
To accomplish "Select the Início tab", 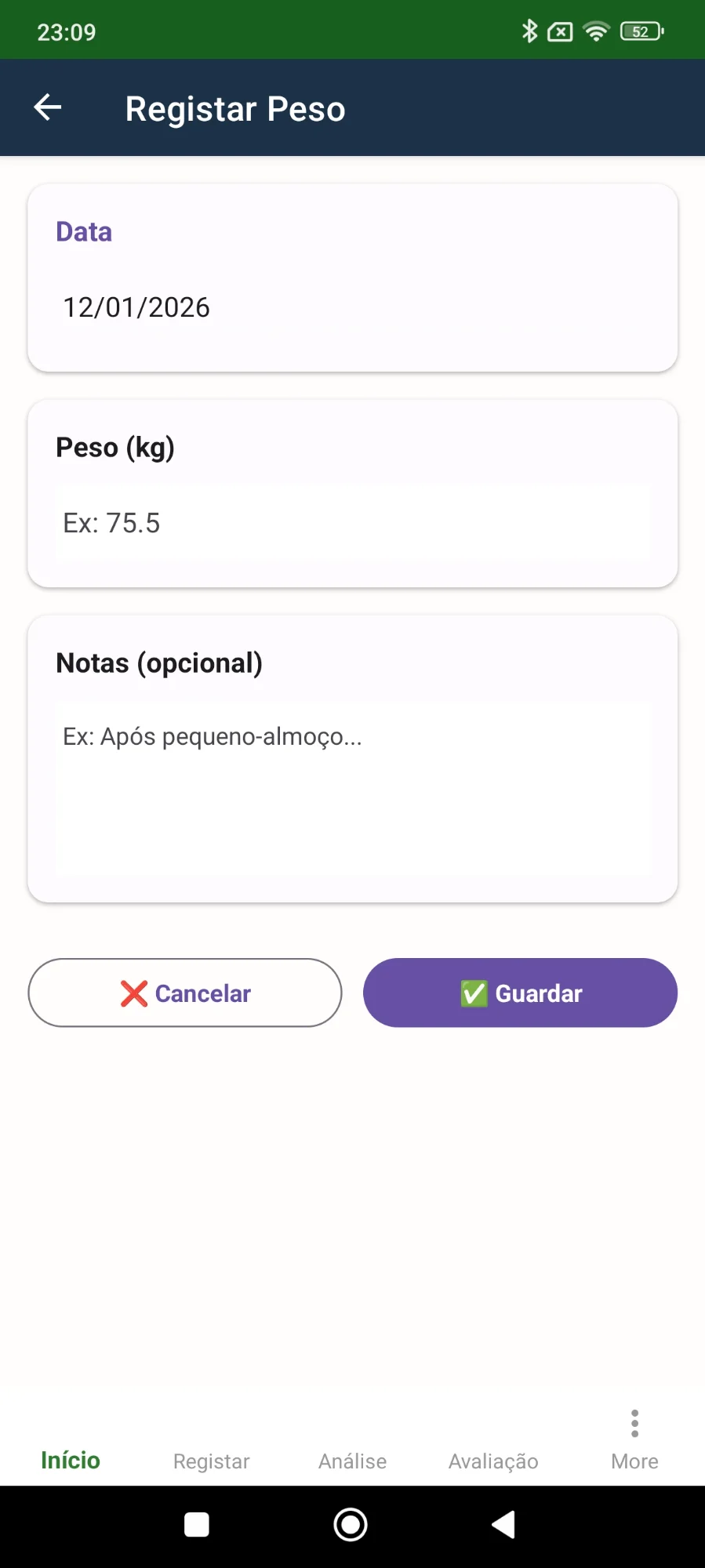I will click(70, 1460).
